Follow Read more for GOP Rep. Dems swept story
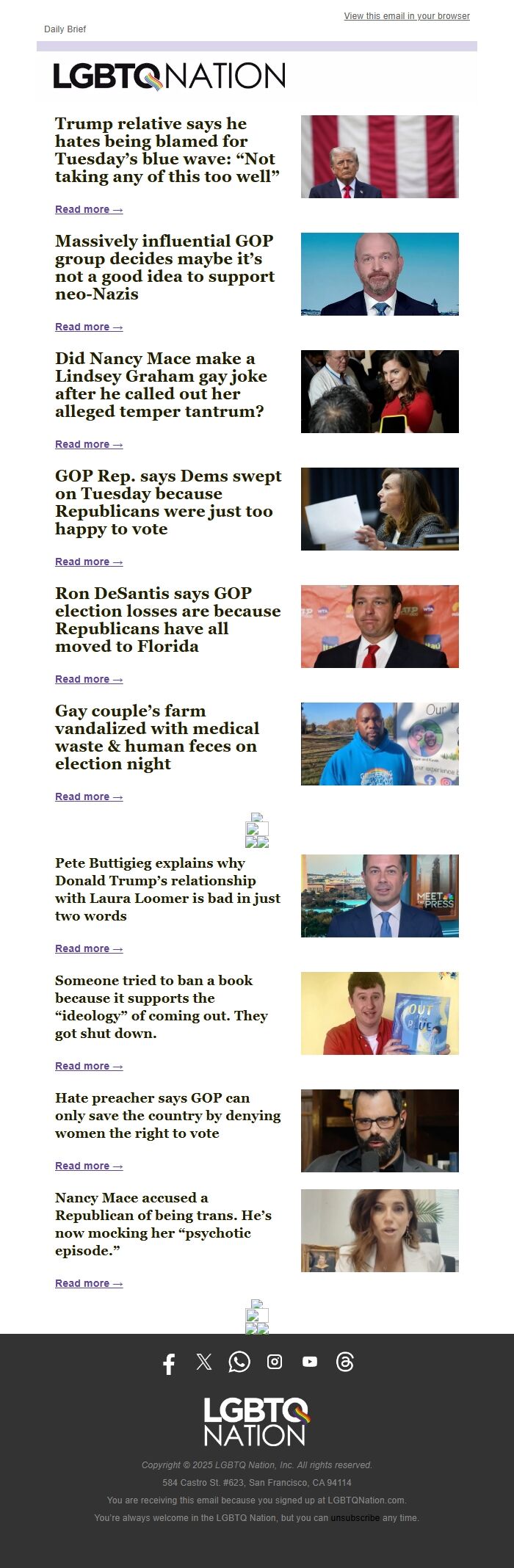Screen dimensions: 514x1568 coord(89,562)
